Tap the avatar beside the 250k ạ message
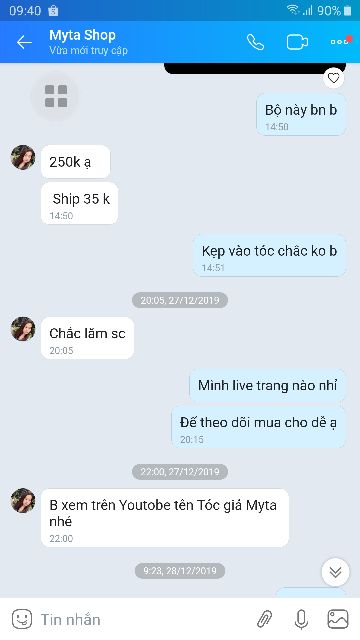The width and height of the screenshot is (360, 640). pos(23,158)
